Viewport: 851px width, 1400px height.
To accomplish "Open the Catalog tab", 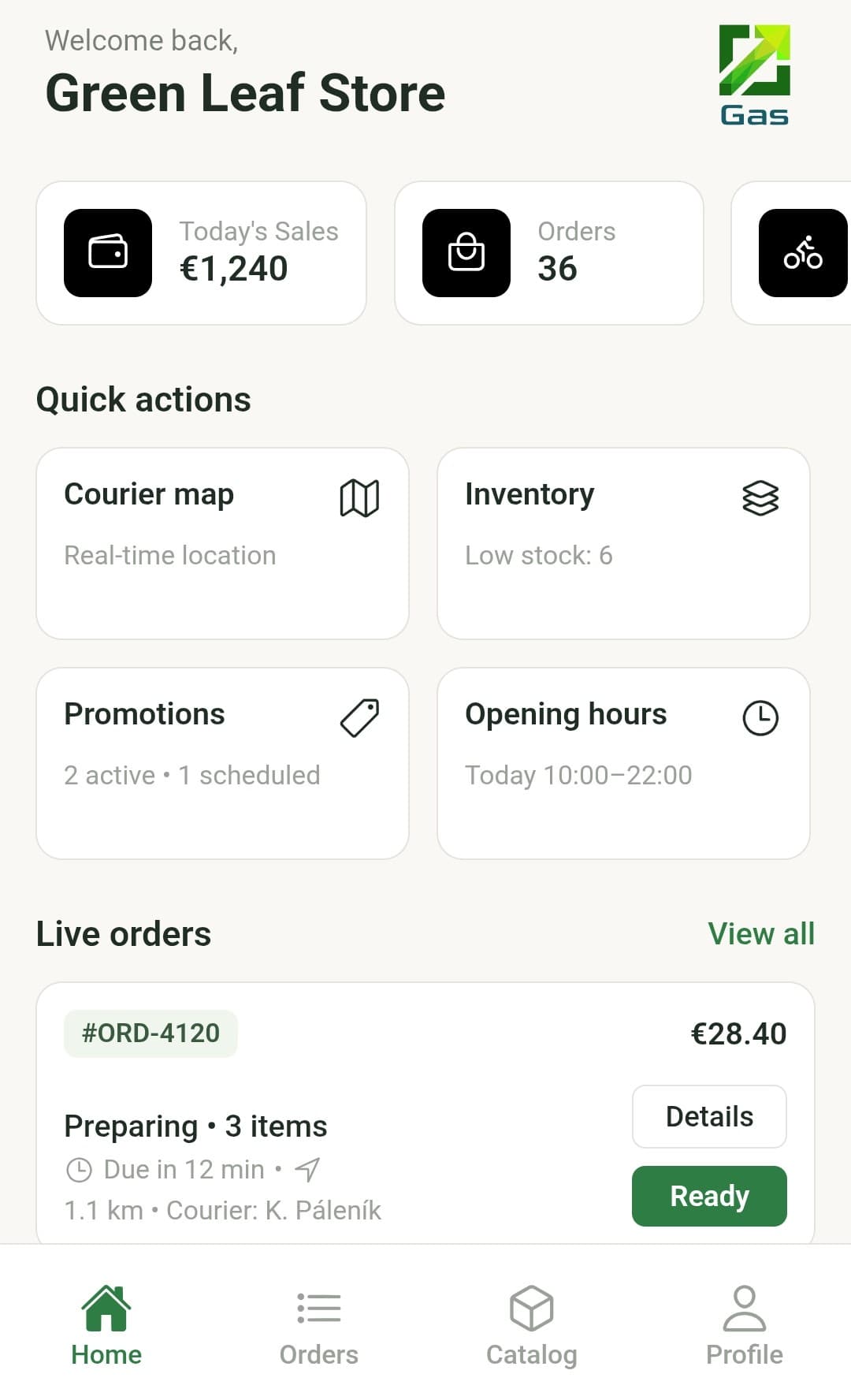I will coord(531,1324).
